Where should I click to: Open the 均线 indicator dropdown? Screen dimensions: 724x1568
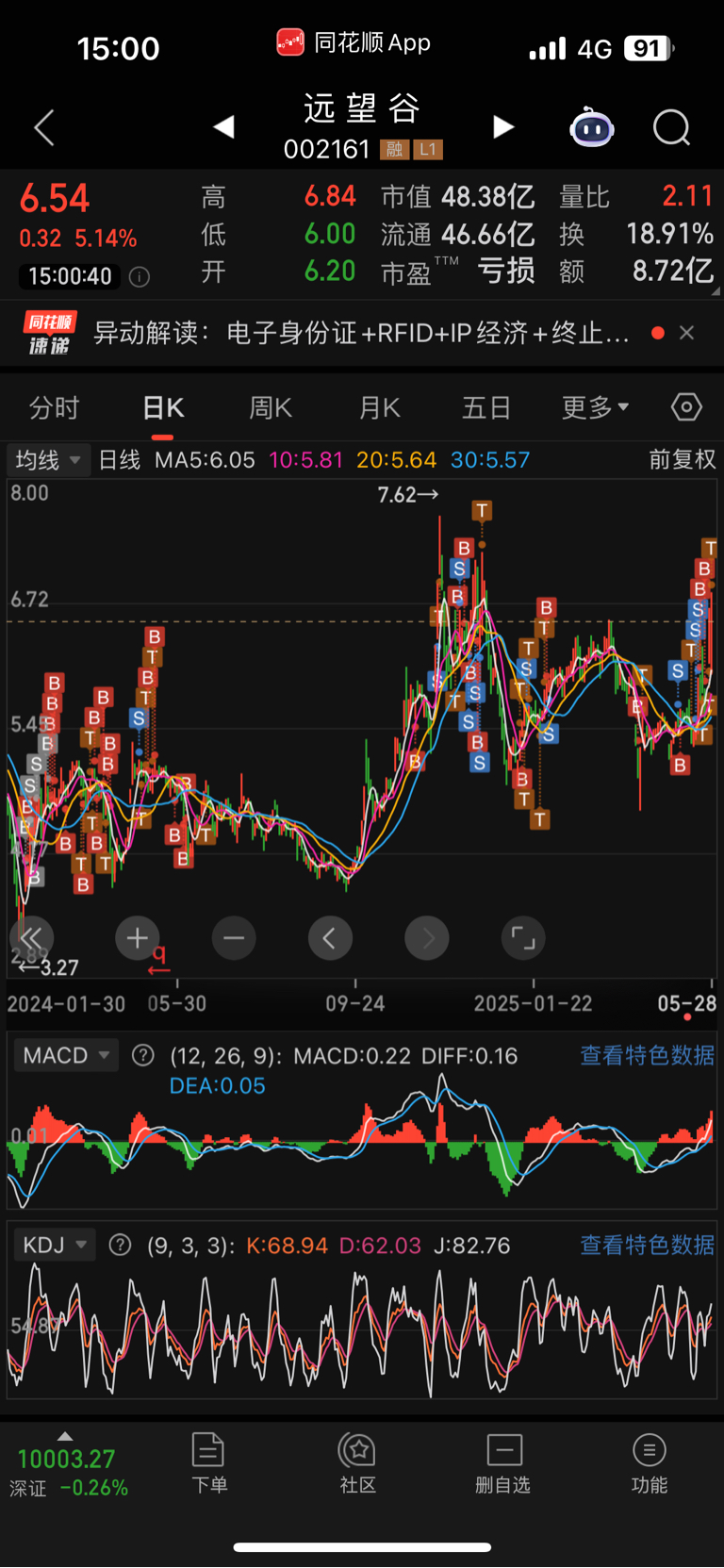48,460
